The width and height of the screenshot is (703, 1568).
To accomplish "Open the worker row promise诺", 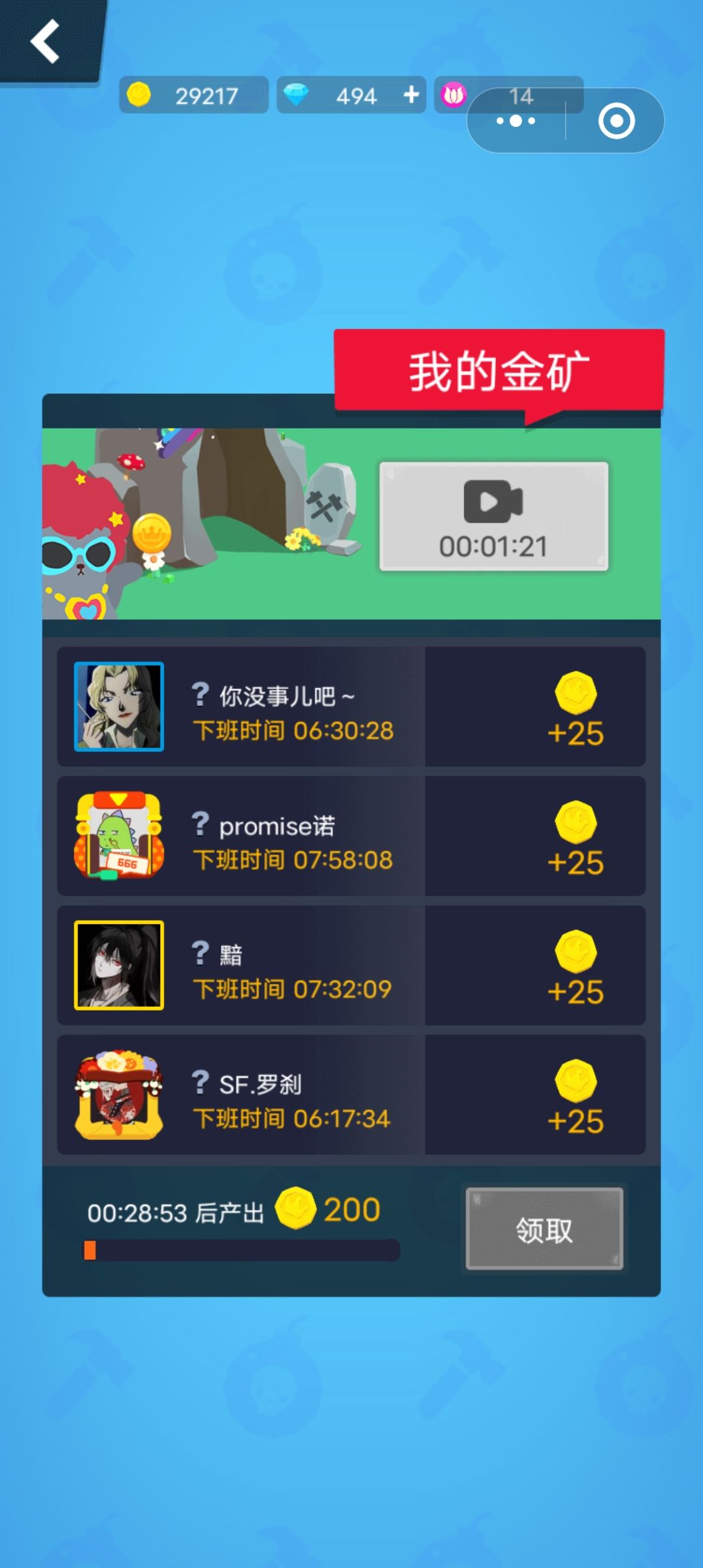I will [x=351, y=835].
